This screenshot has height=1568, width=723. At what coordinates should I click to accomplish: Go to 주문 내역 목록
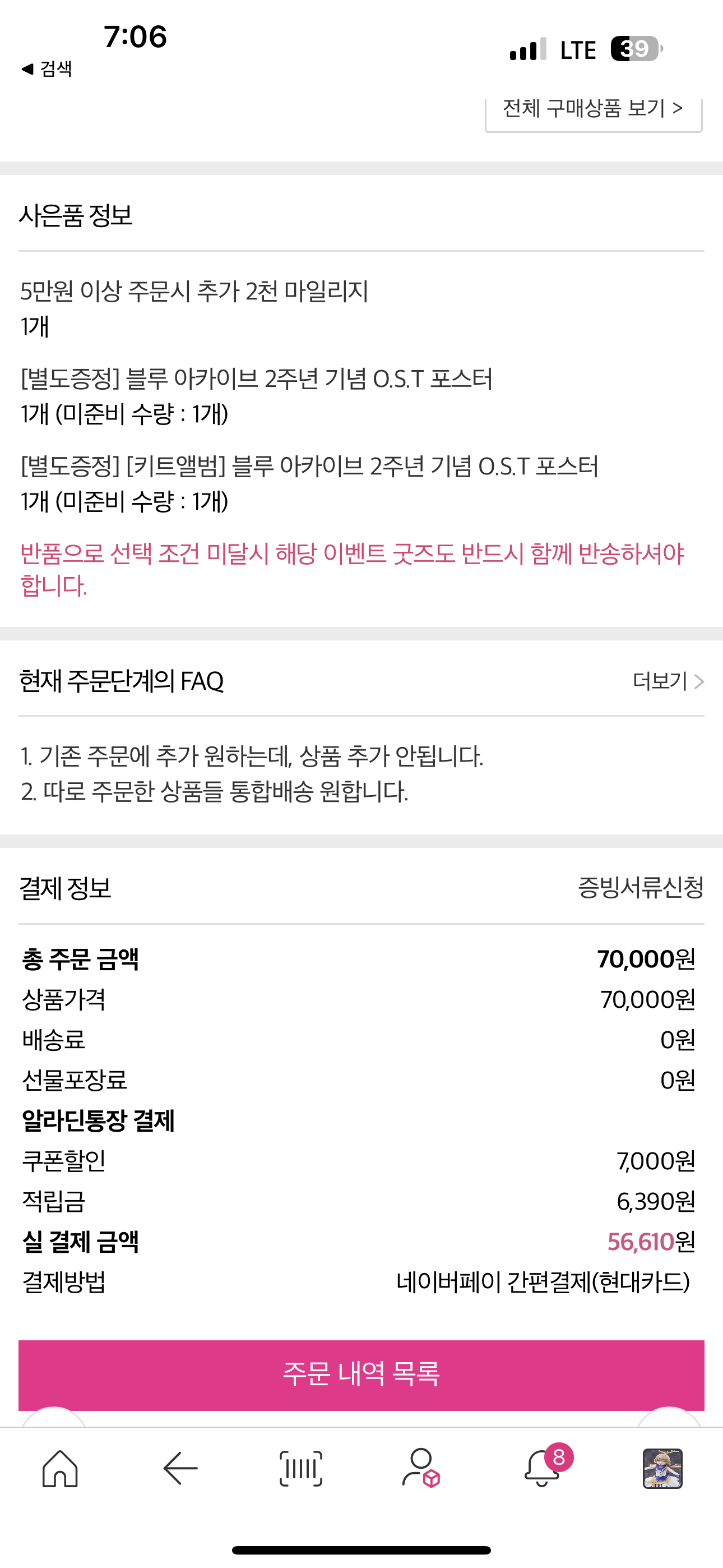(x=361, y=1375)
